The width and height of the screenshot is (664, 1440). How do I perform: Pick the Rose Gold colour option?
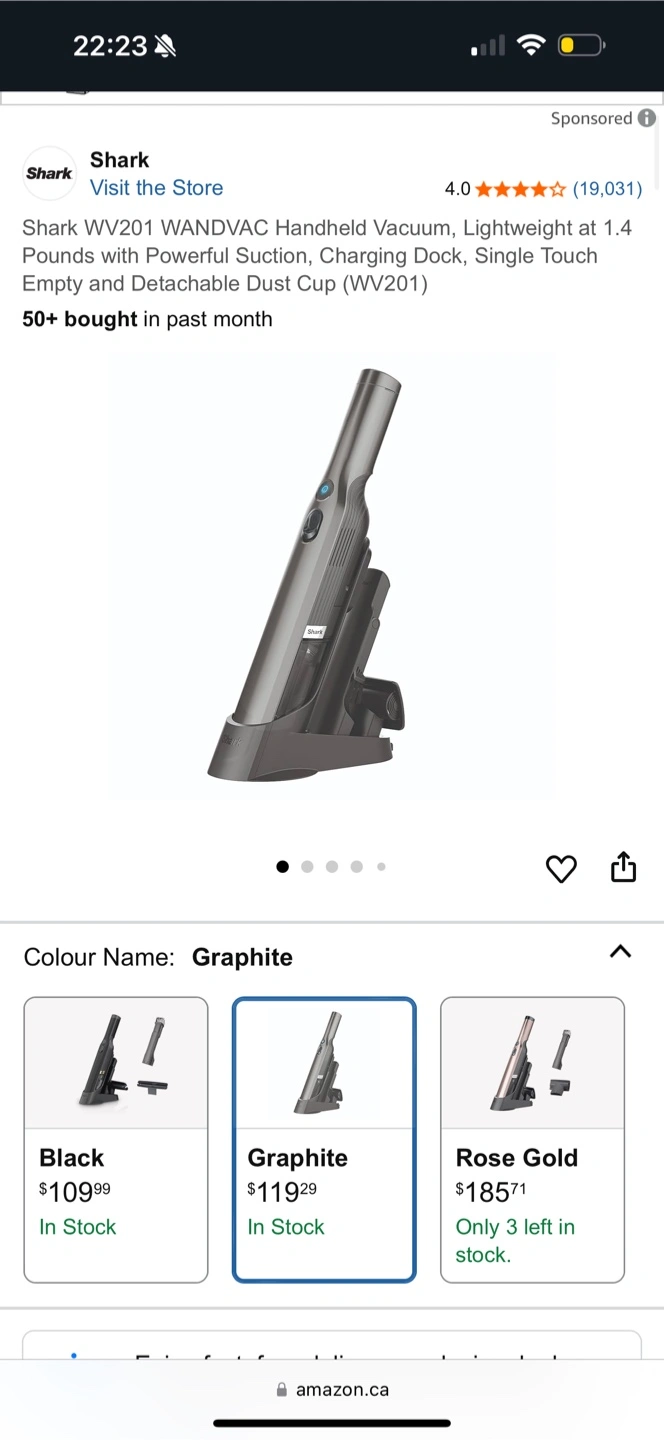pyautogui.click(x=532, y=1139)
